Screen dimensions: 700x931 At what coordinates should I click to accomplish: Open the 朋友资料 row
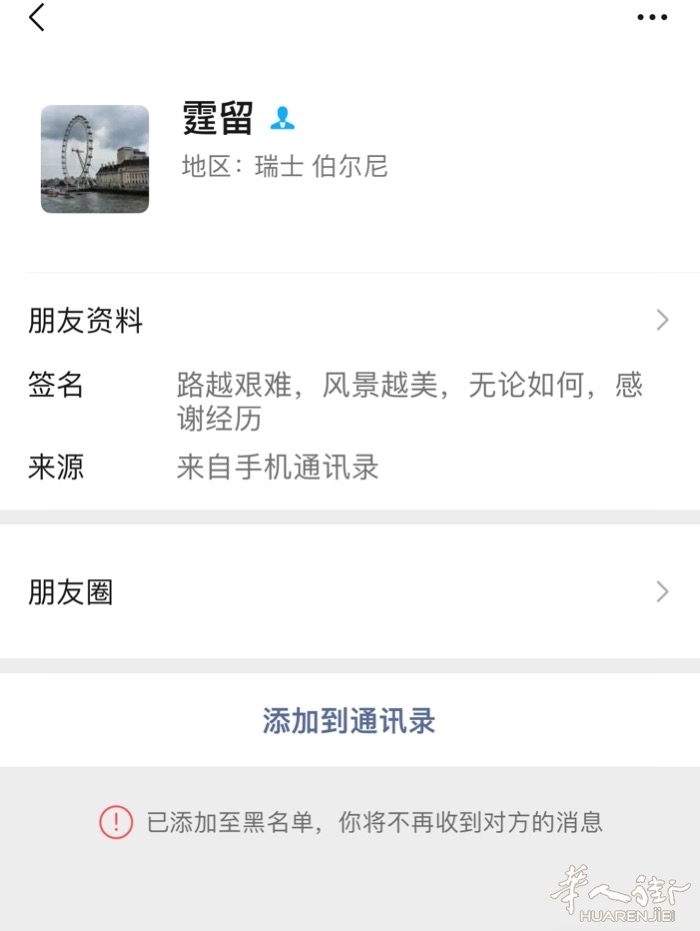coord(349,321)
